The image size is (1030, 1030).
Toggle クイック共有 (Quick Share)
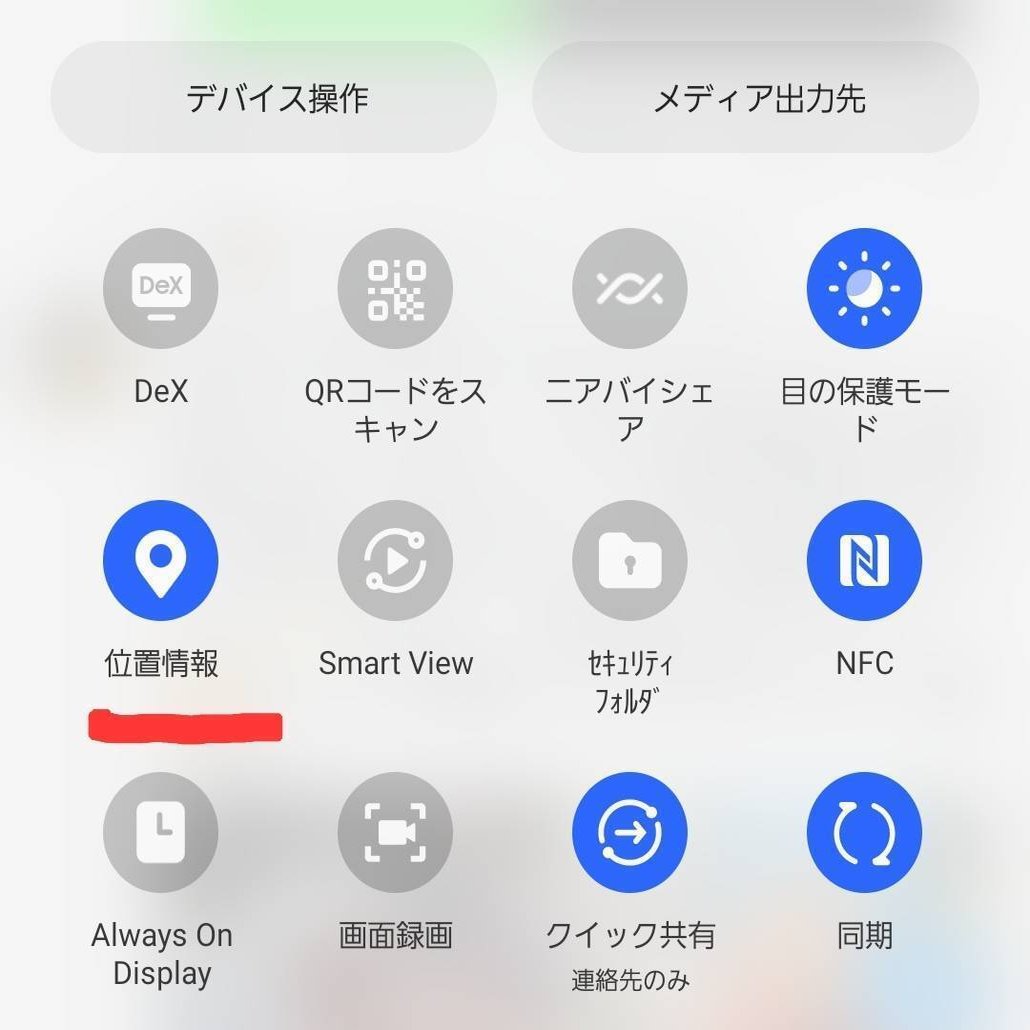(630, 832)
